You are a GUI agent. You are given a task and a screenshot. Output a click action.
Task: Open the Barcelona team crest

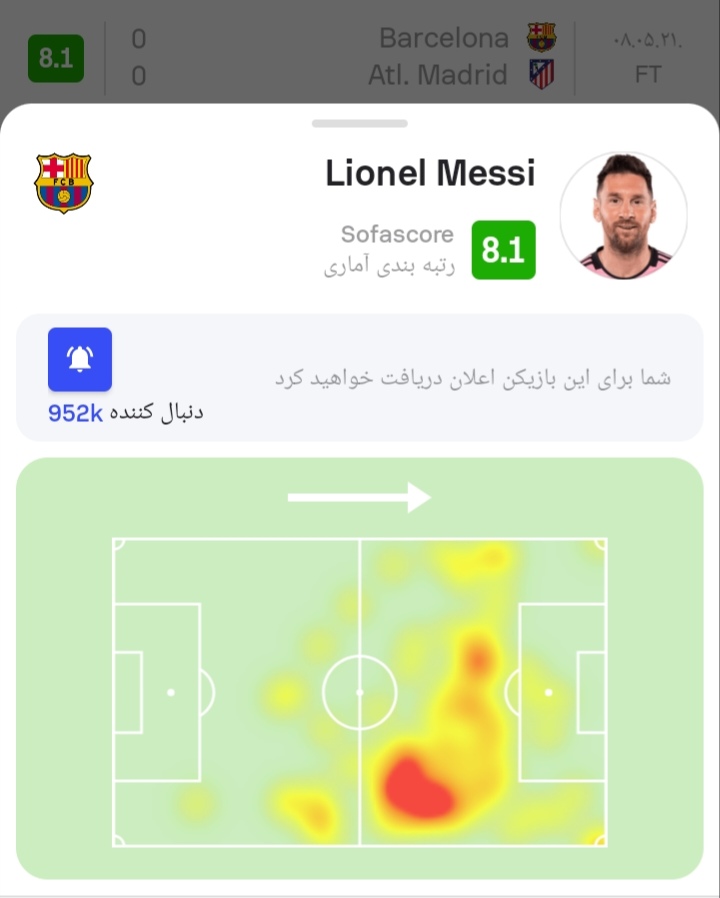tap(63, 182)
